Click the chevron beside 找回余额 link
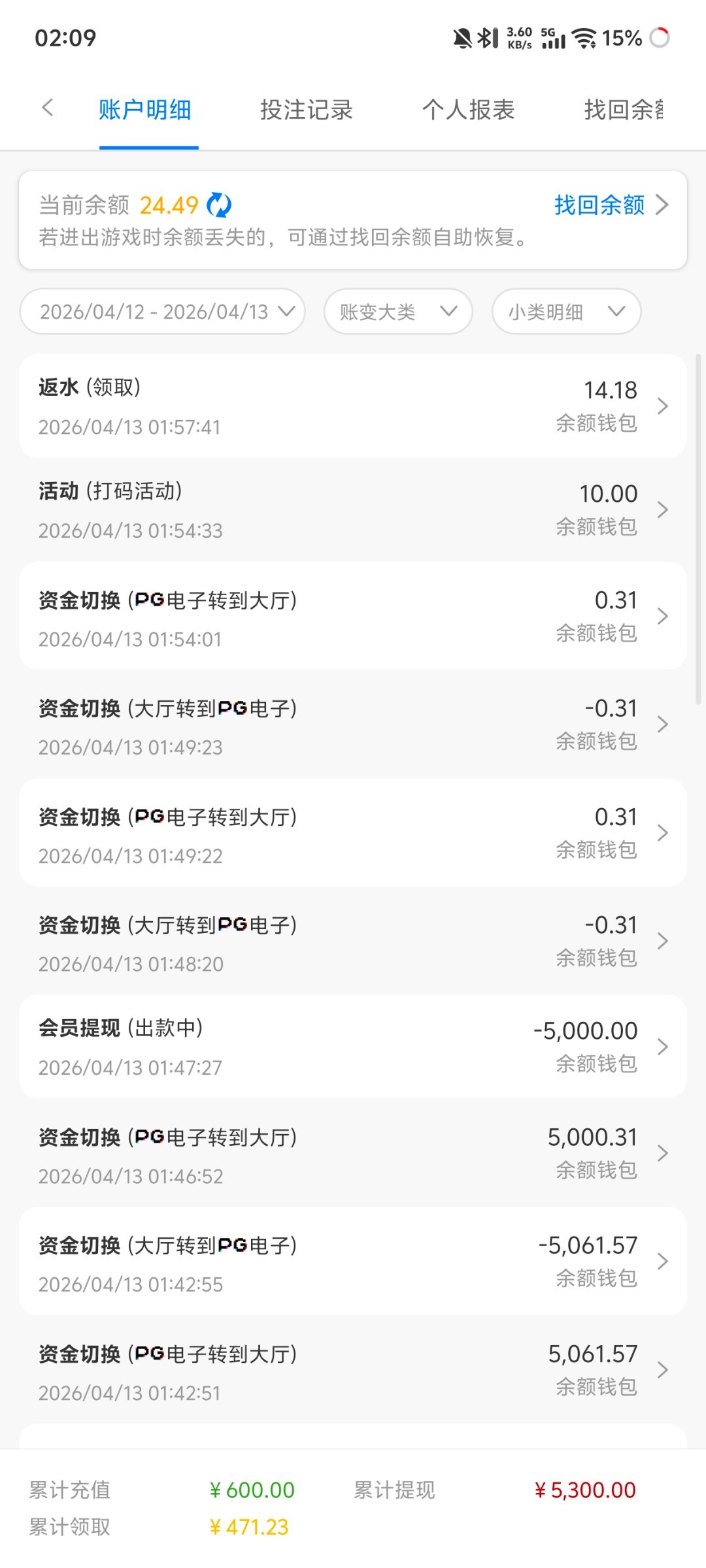 click(x=665, y=204)
